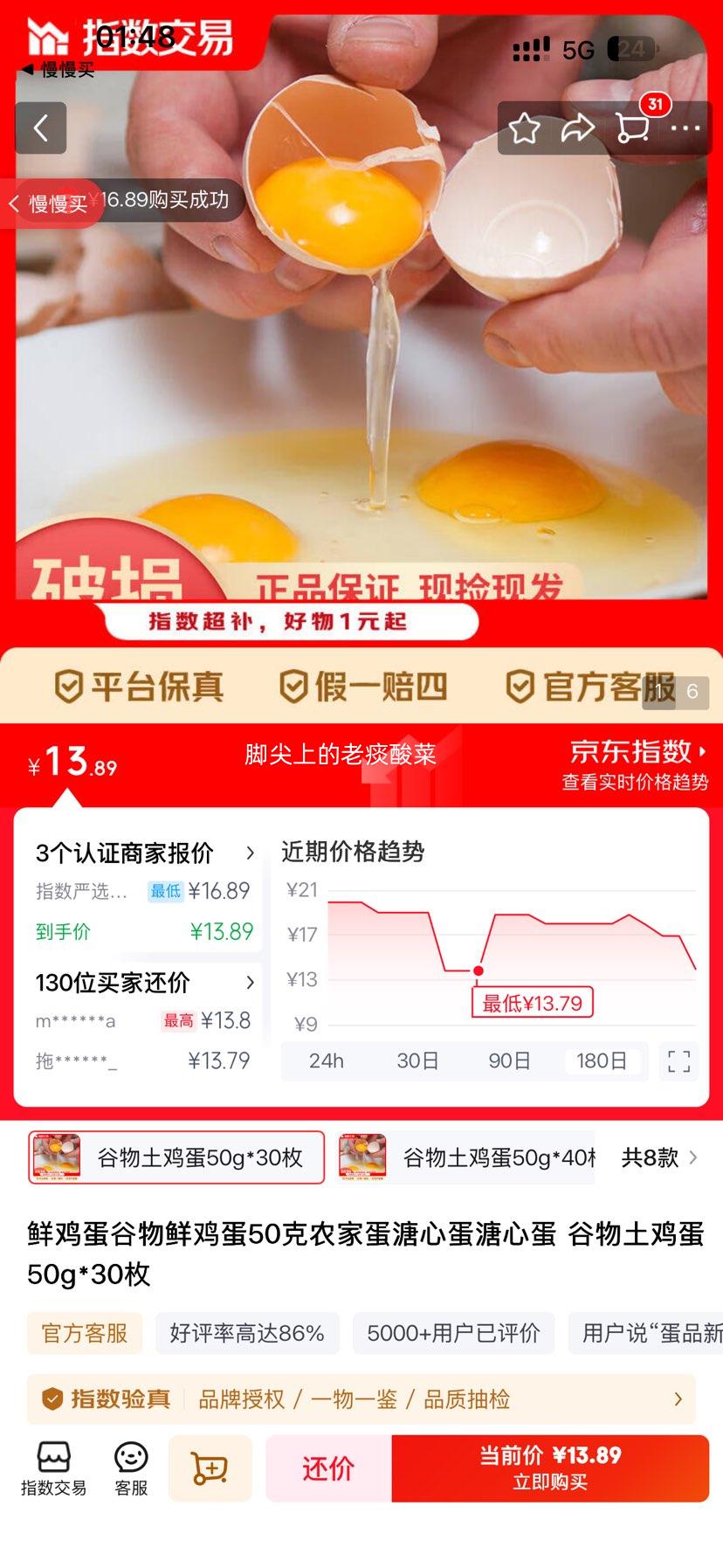Favorite this product with the star icon
Screen dimensions: 723x1568
tap(523, 128)
